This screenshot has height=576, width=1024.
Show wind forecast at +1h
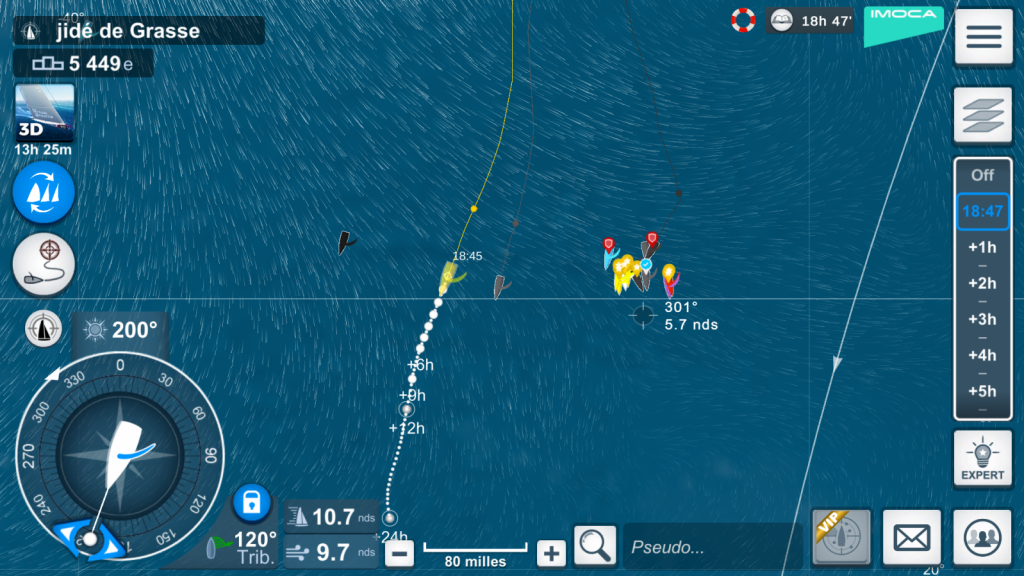pyautogui.click(x=982, y=247)
